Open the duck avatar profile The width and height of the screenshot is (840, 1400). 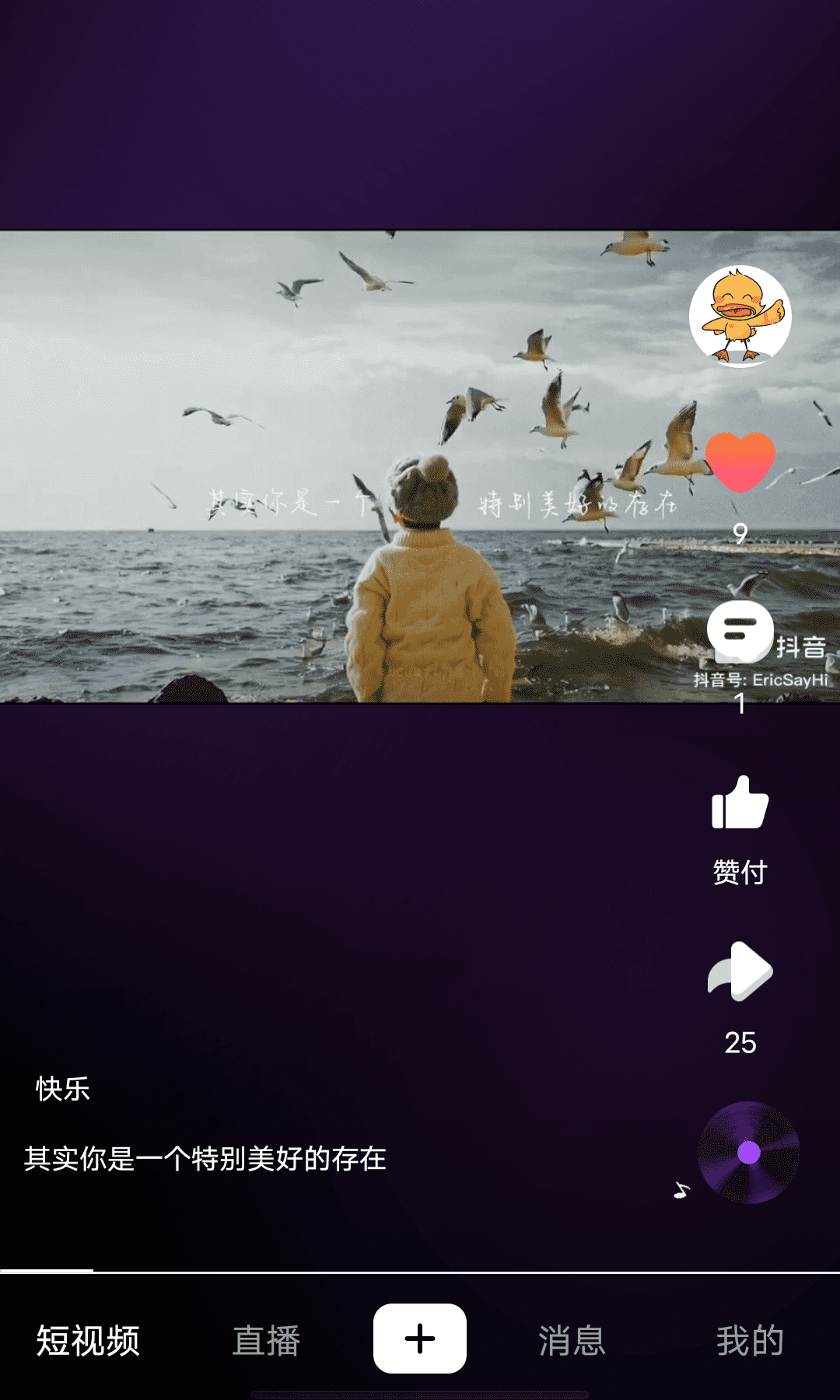(x=740, y=317)
